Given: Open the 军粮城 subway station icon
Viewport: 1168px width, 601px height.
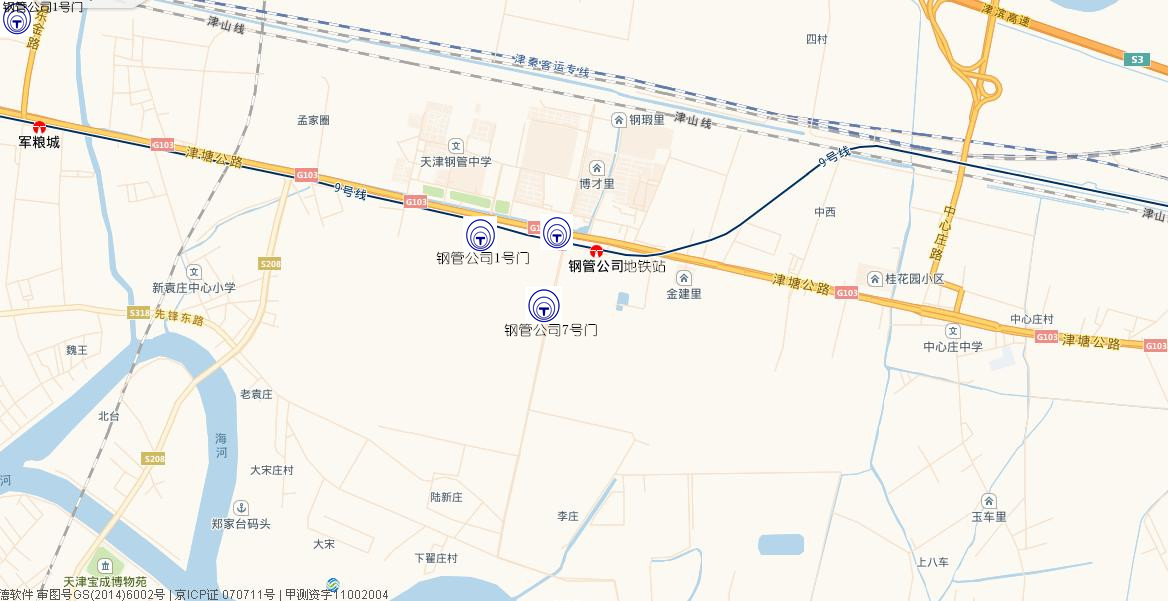Looking at the screenshot, I should click(x=39, y=127).
